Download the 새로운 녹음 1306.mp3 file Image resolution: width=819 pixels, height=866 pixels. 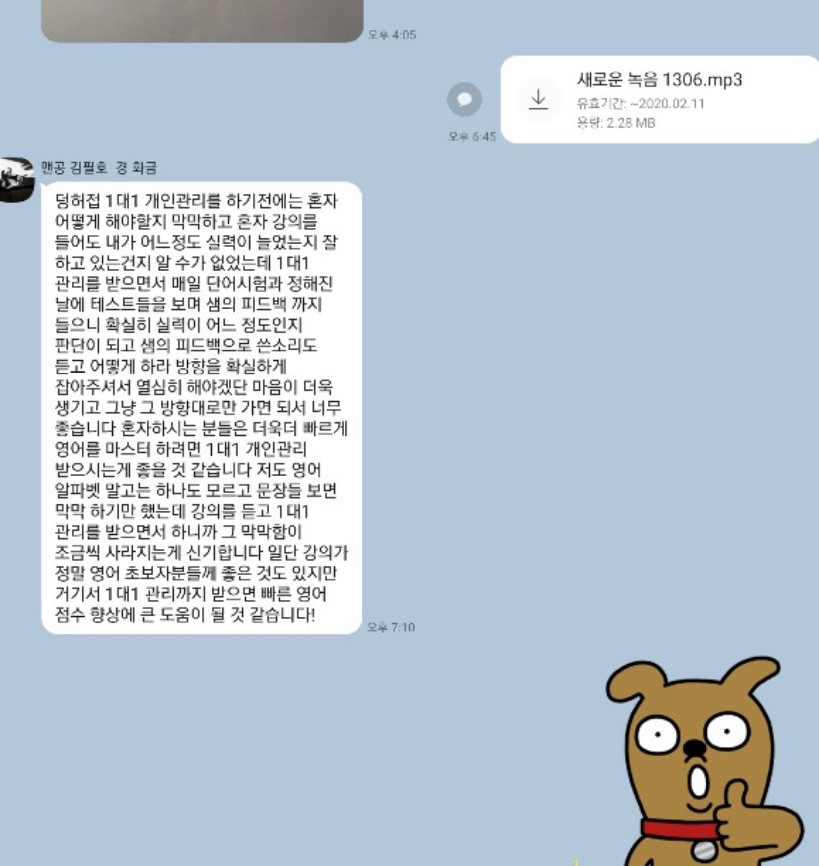coord(538,99)
